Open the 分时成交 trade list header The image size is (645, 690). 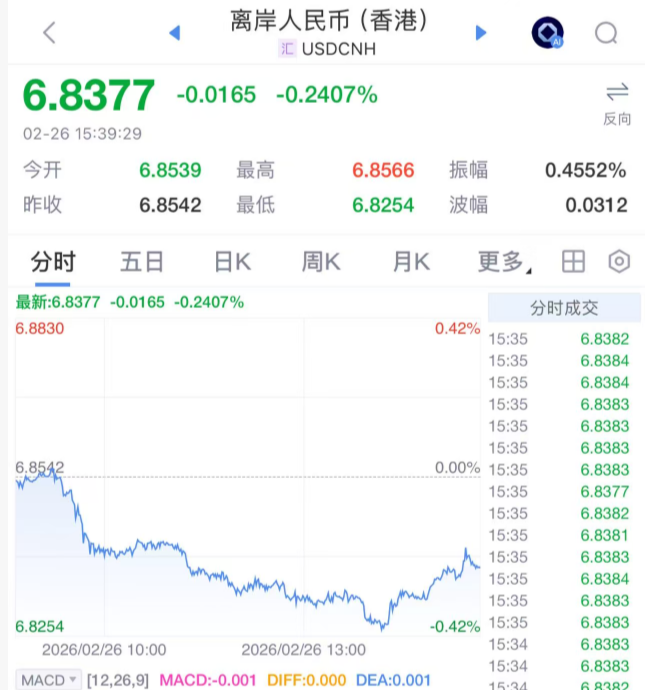pos(564,308)
